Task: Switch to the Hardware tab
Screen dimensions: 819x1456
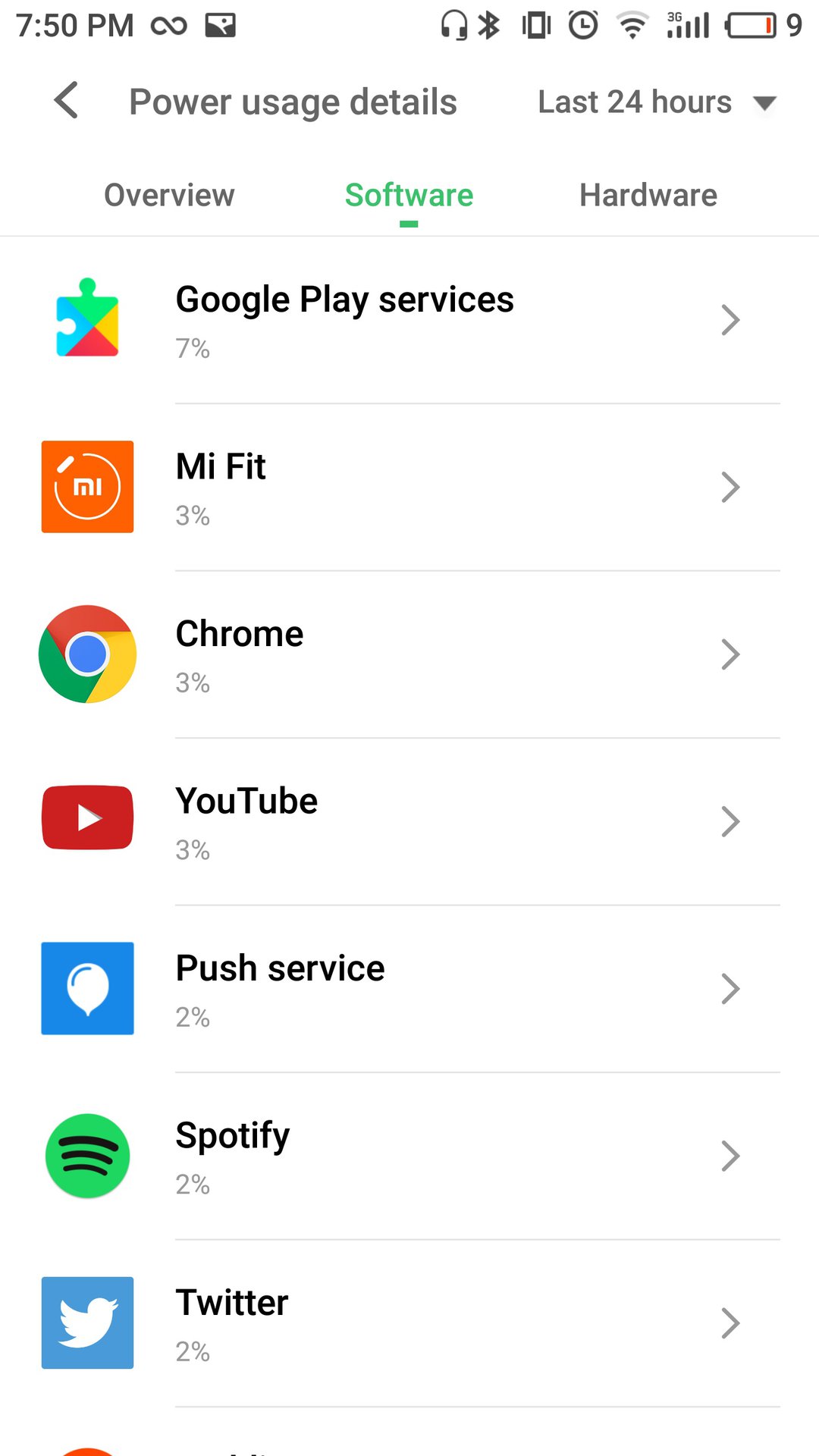Action: [648, 196]
